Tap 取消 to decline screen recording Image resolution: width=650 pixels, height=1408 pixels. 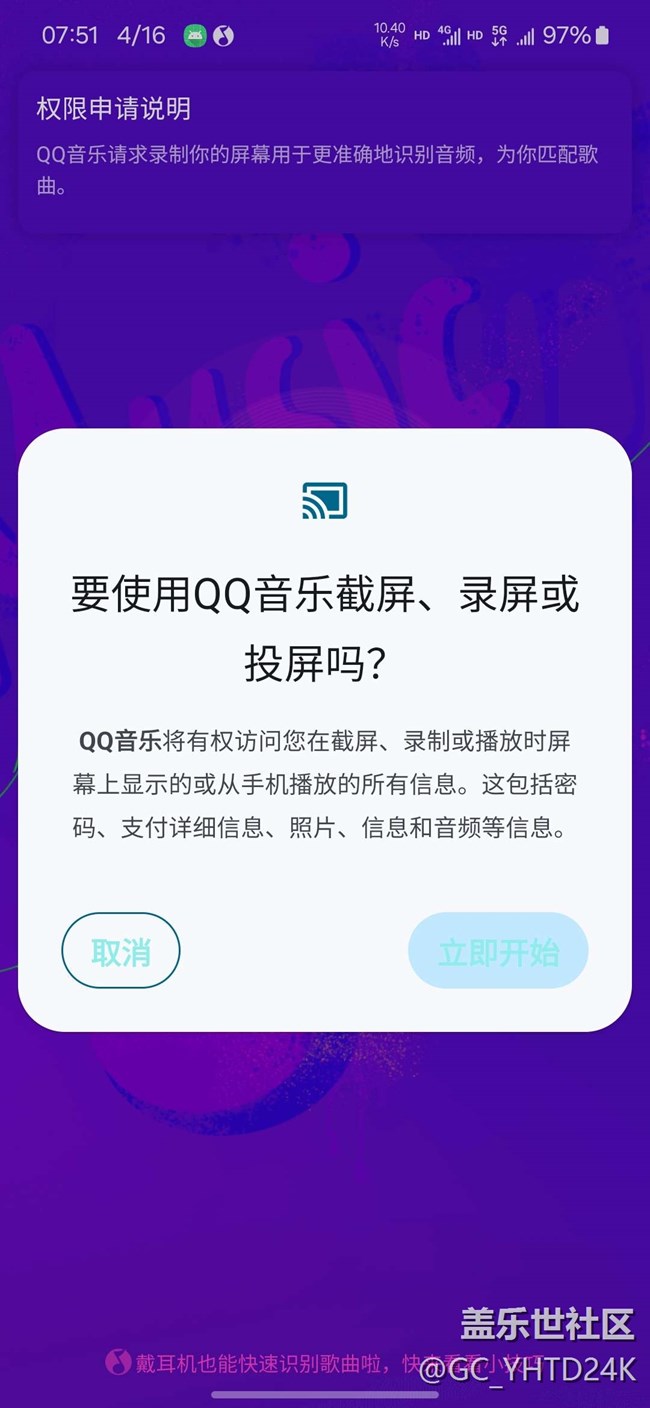(121, 951)
